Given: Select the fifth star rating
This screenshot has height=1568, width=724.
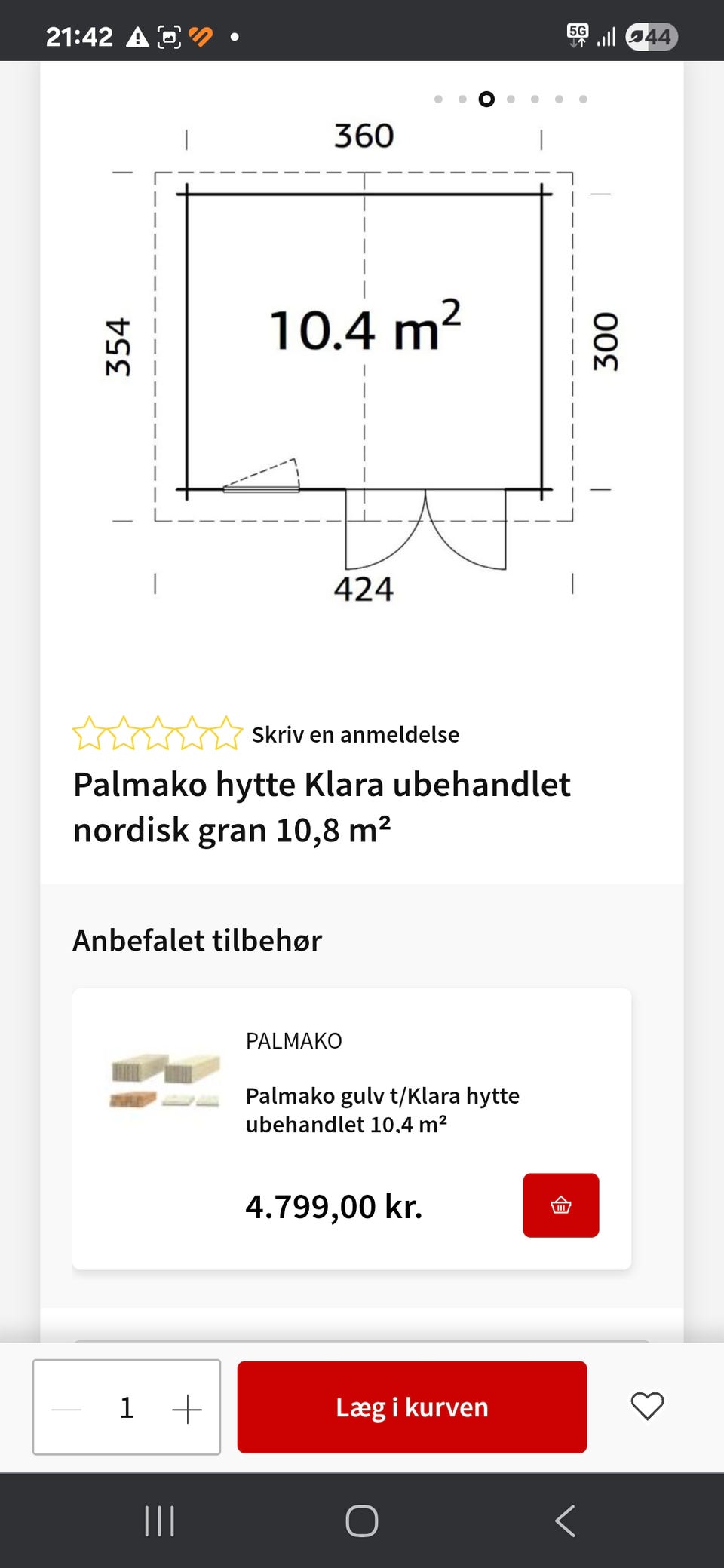Looking at the screenshot, I should coord(225,733).
